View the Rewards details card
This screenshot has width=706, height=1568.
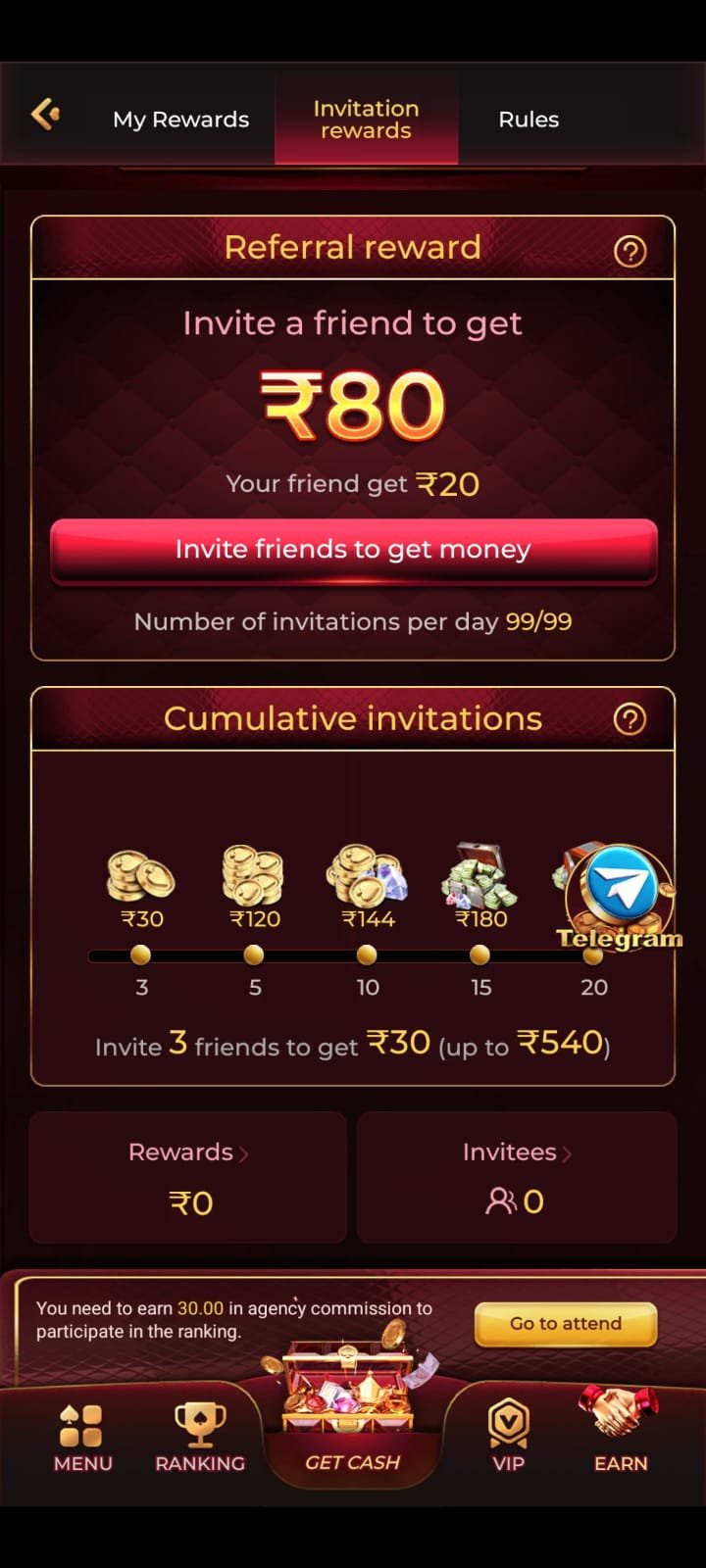coord(188,1177)
